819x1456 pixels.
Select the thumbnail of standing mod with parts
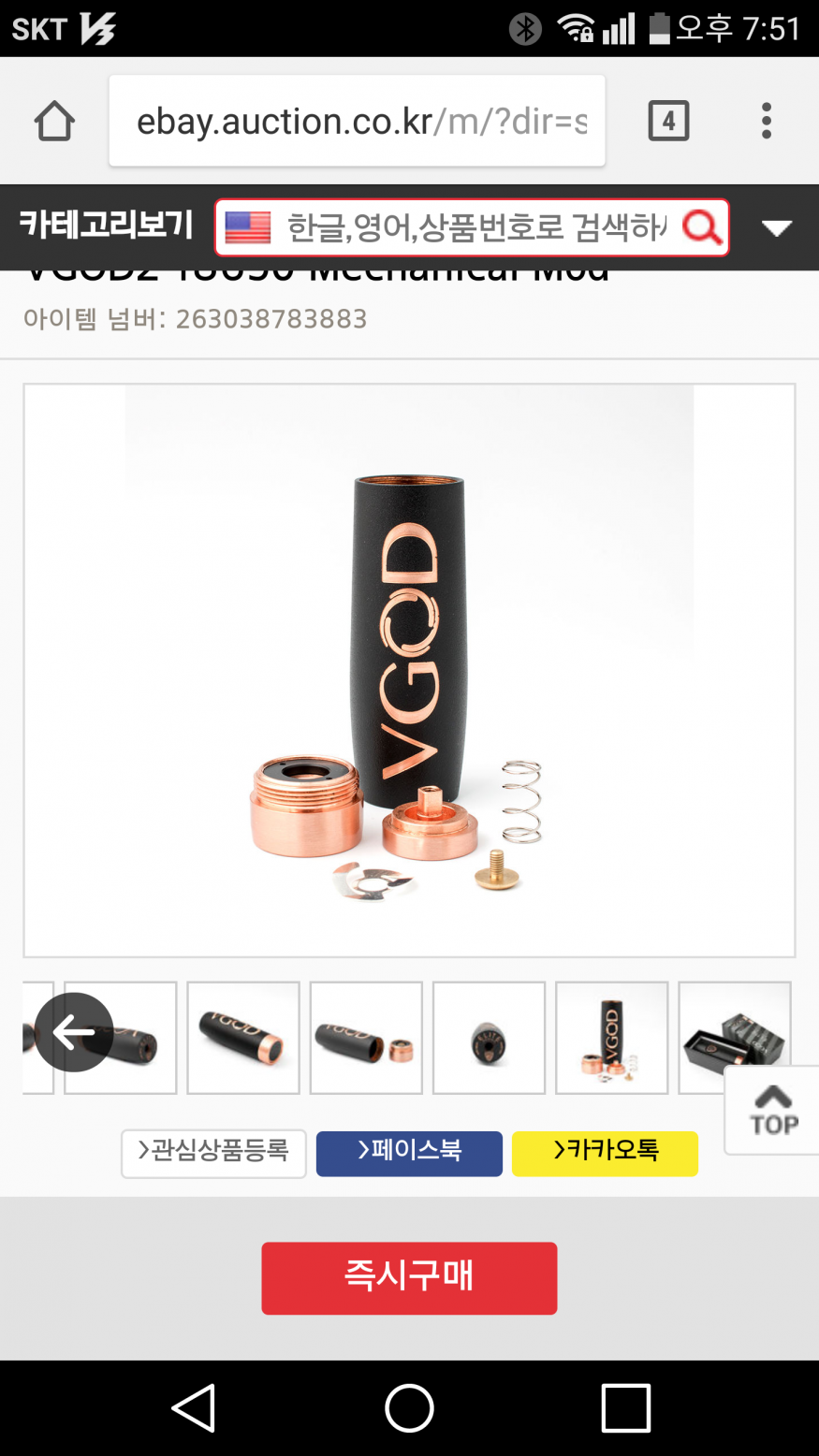click(611, 1037)
